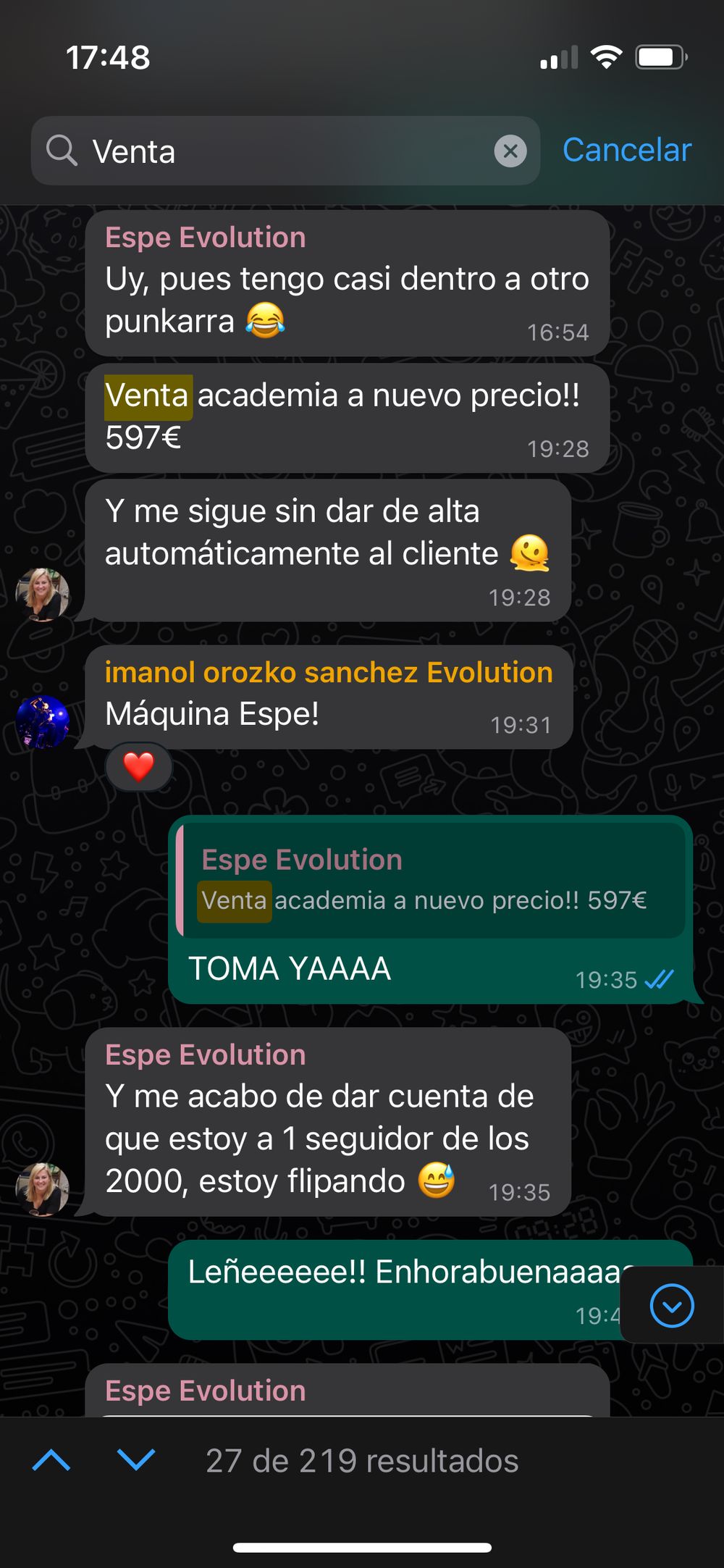This screenshot has height=1568, width=724.
Task: Tap the Venta search field
Action: click(x=290, y=151)
